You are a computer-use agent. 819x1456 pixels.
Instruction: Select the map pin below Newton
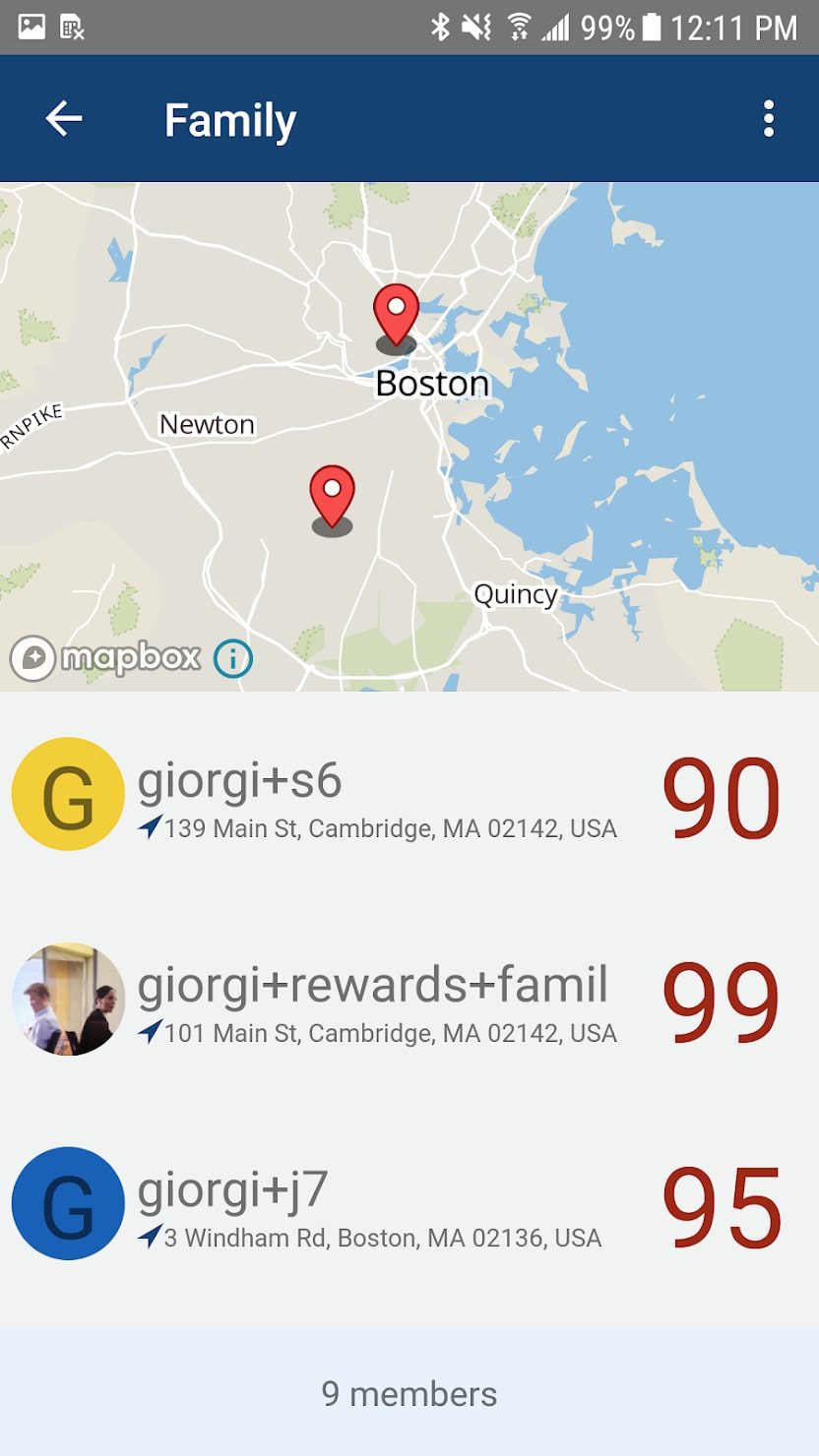point(332,496)
